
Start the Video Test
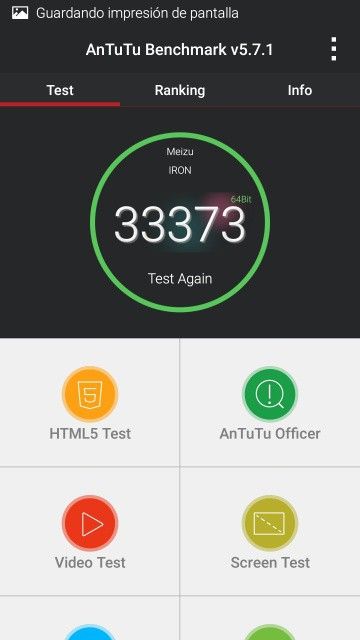pos(90,531)
